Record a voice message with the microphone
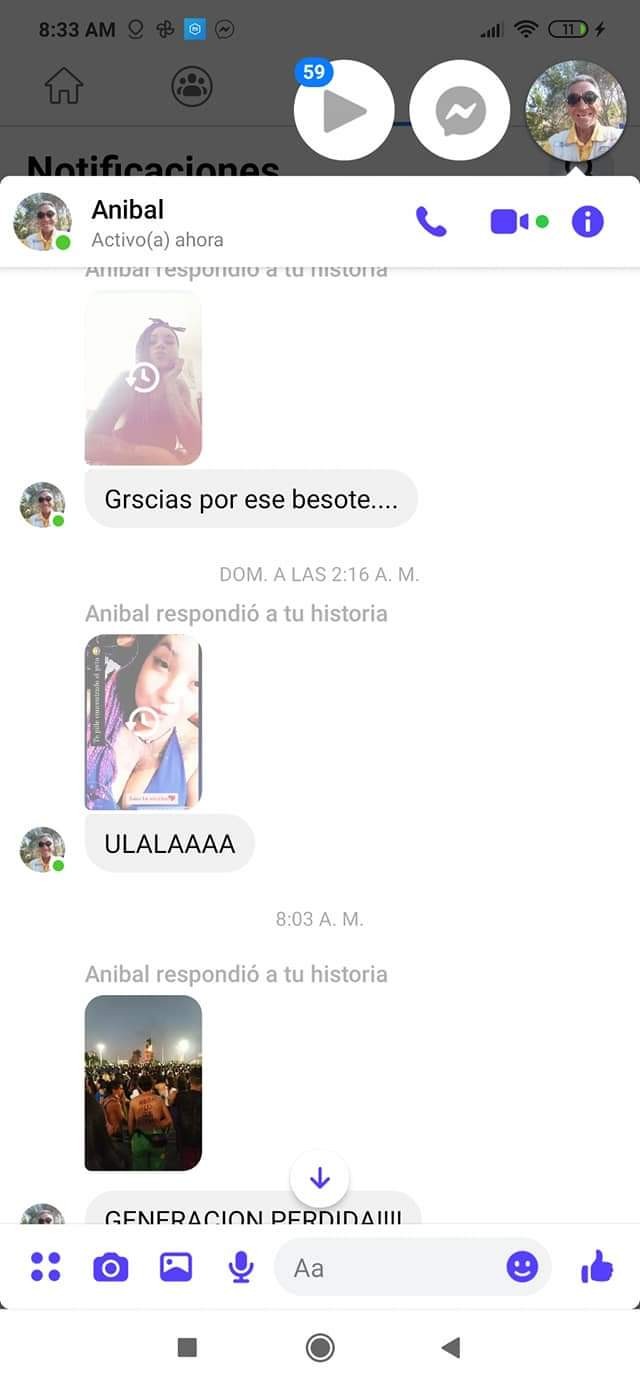640x1386 pixels. (240, 1267)
